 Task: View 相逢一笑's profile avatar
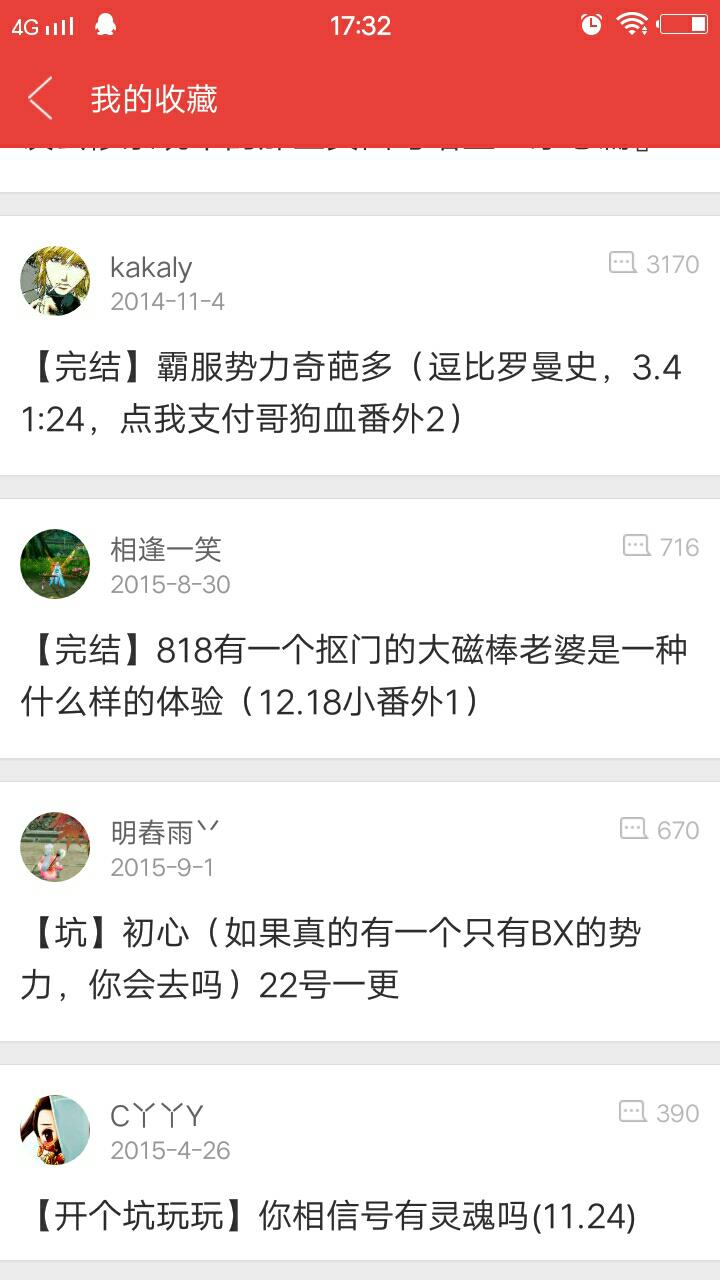tap(55, 564)
